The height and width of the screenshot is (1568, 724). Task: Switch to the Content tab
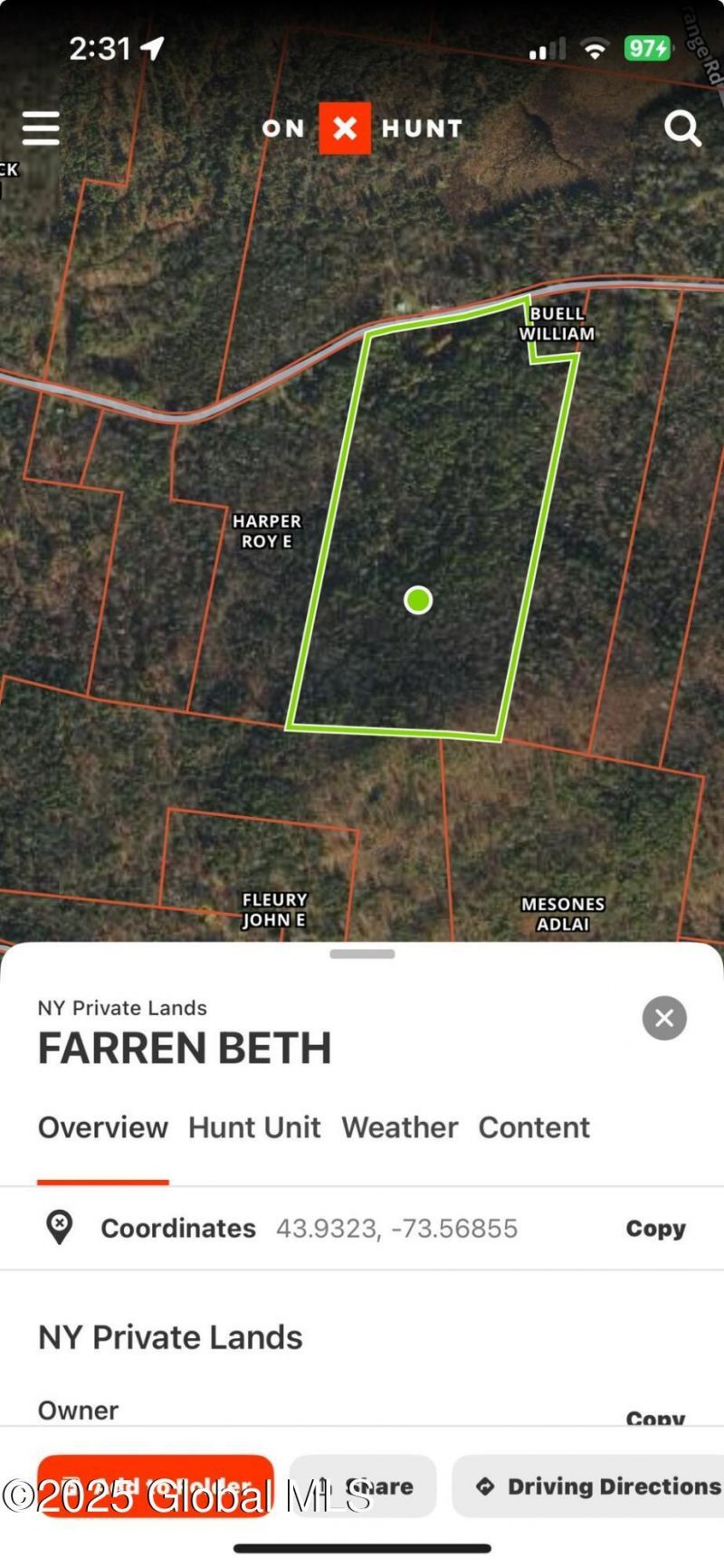534,1127
